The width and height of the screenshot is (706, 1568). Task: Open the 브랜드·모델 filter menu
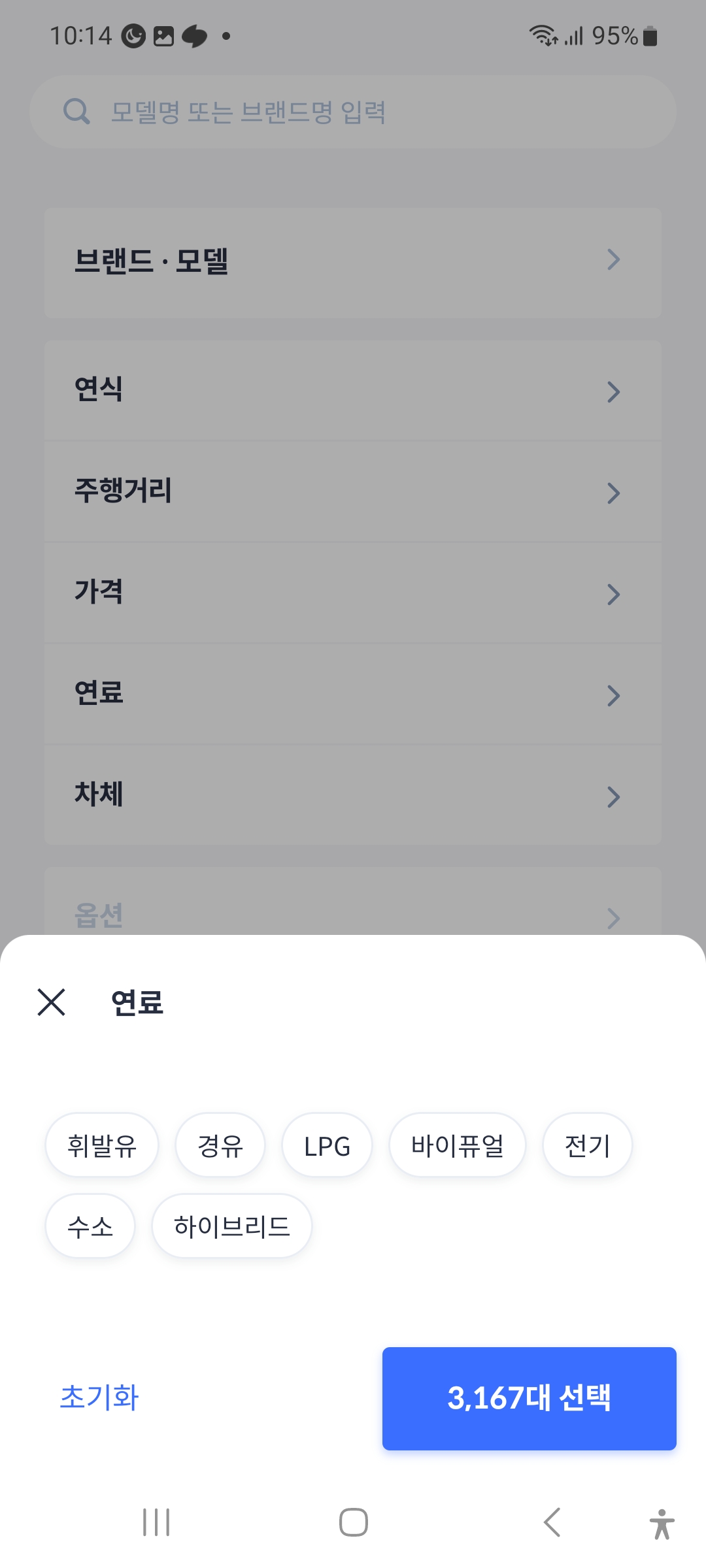[353, 260]
